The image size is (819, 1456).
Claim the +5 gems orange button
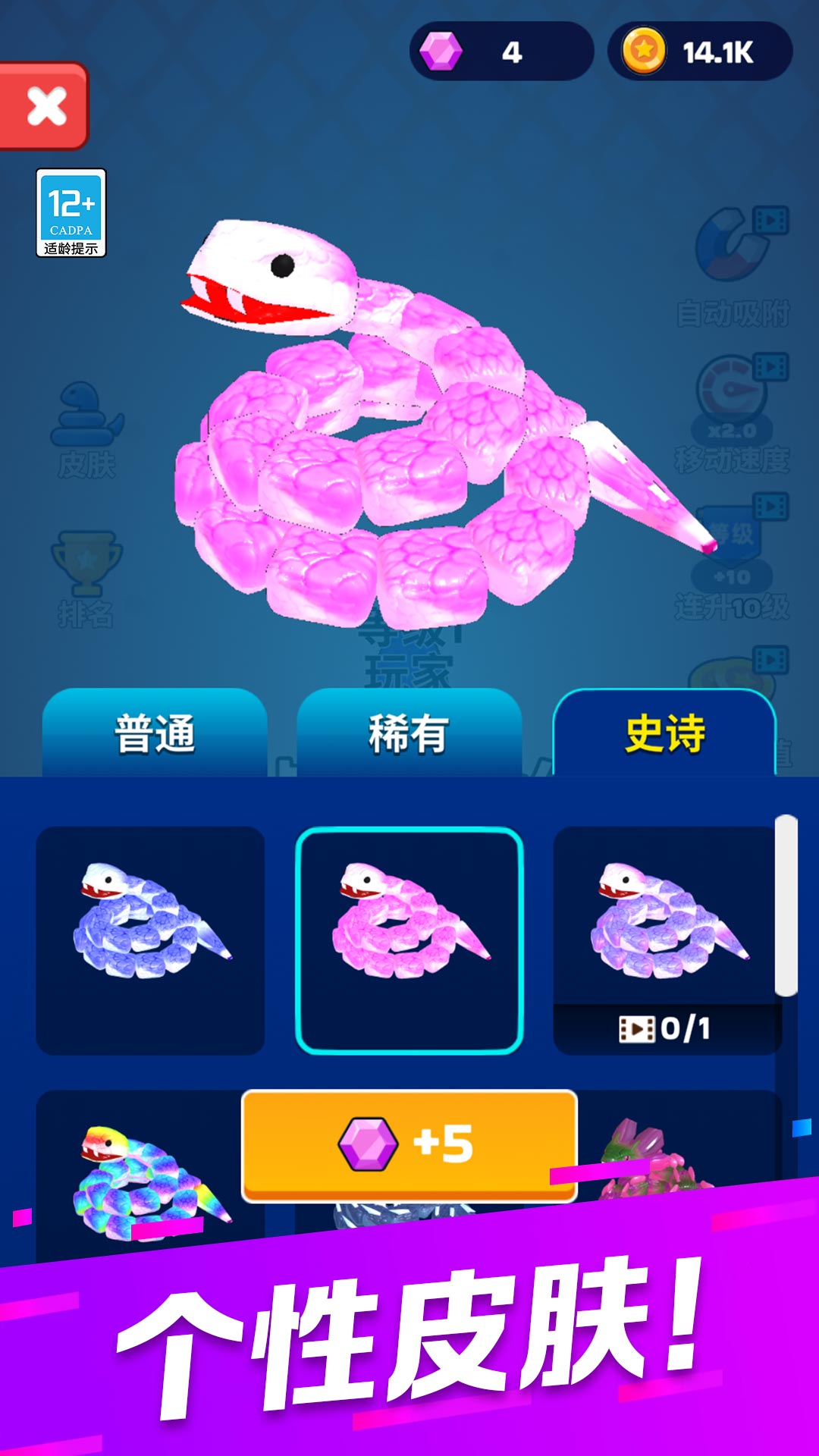[x=409, y=1146]
